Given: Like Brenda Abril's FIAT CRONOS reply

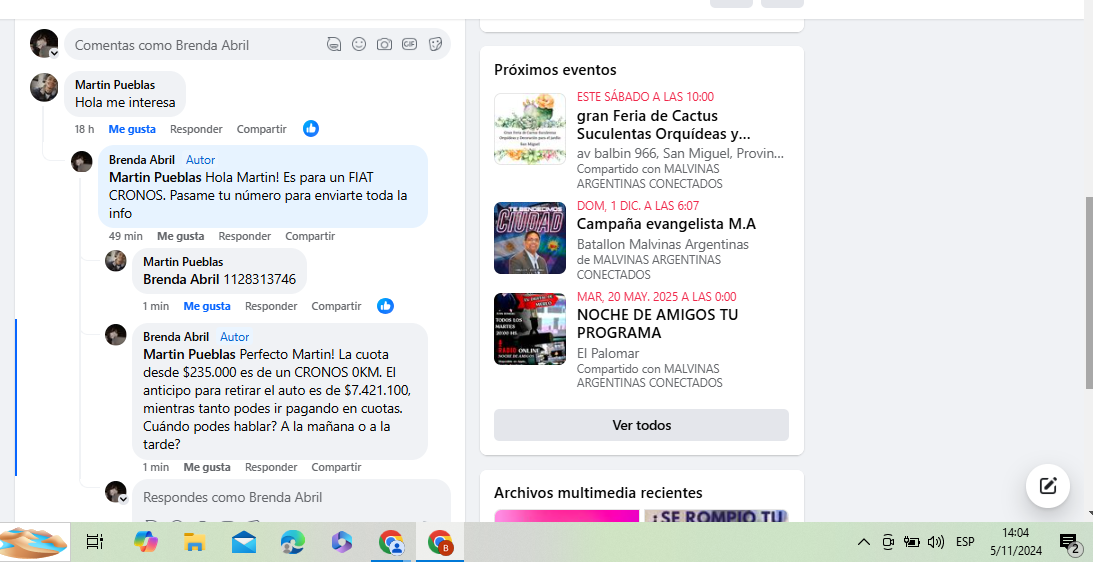Looking at the screenshot, I should 180,236.
